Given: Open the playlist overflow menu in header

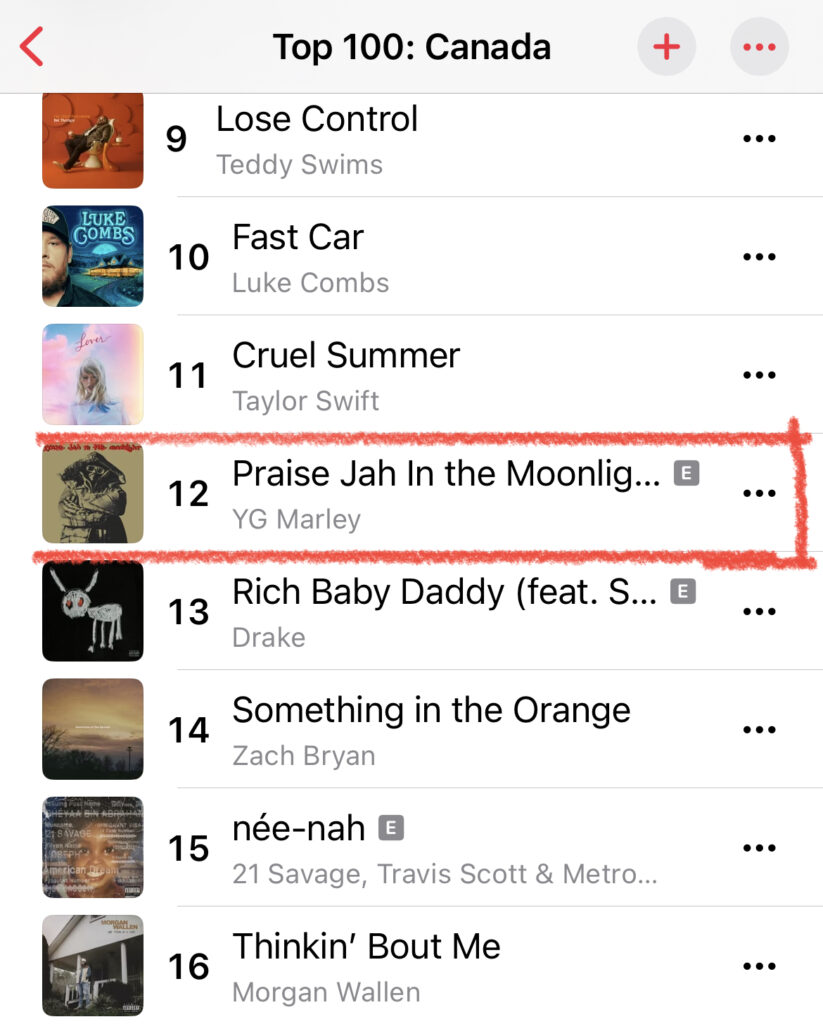Looking at the screenshot, I should click(x=759, y=47).
